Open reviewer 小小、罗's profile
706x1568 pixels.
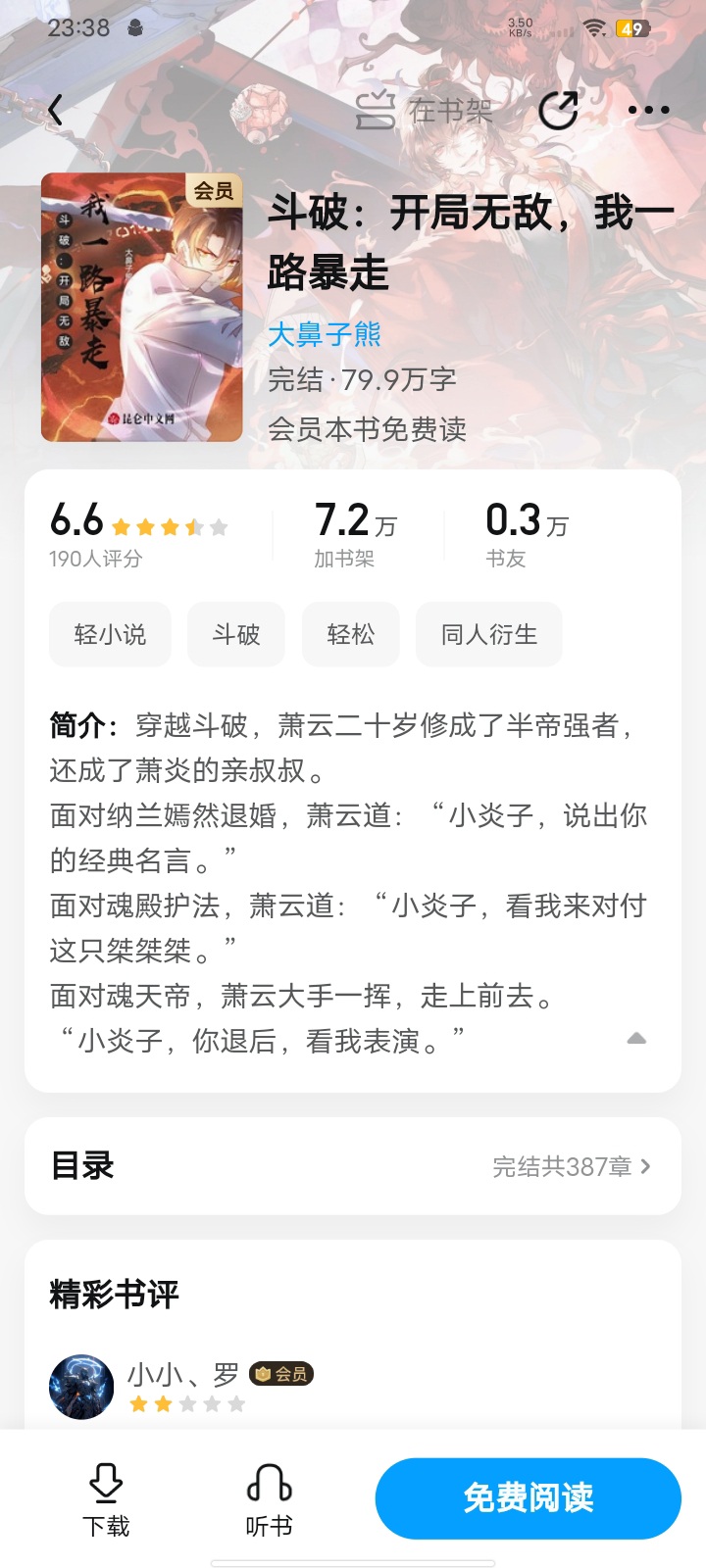[x=82, y=1387]
